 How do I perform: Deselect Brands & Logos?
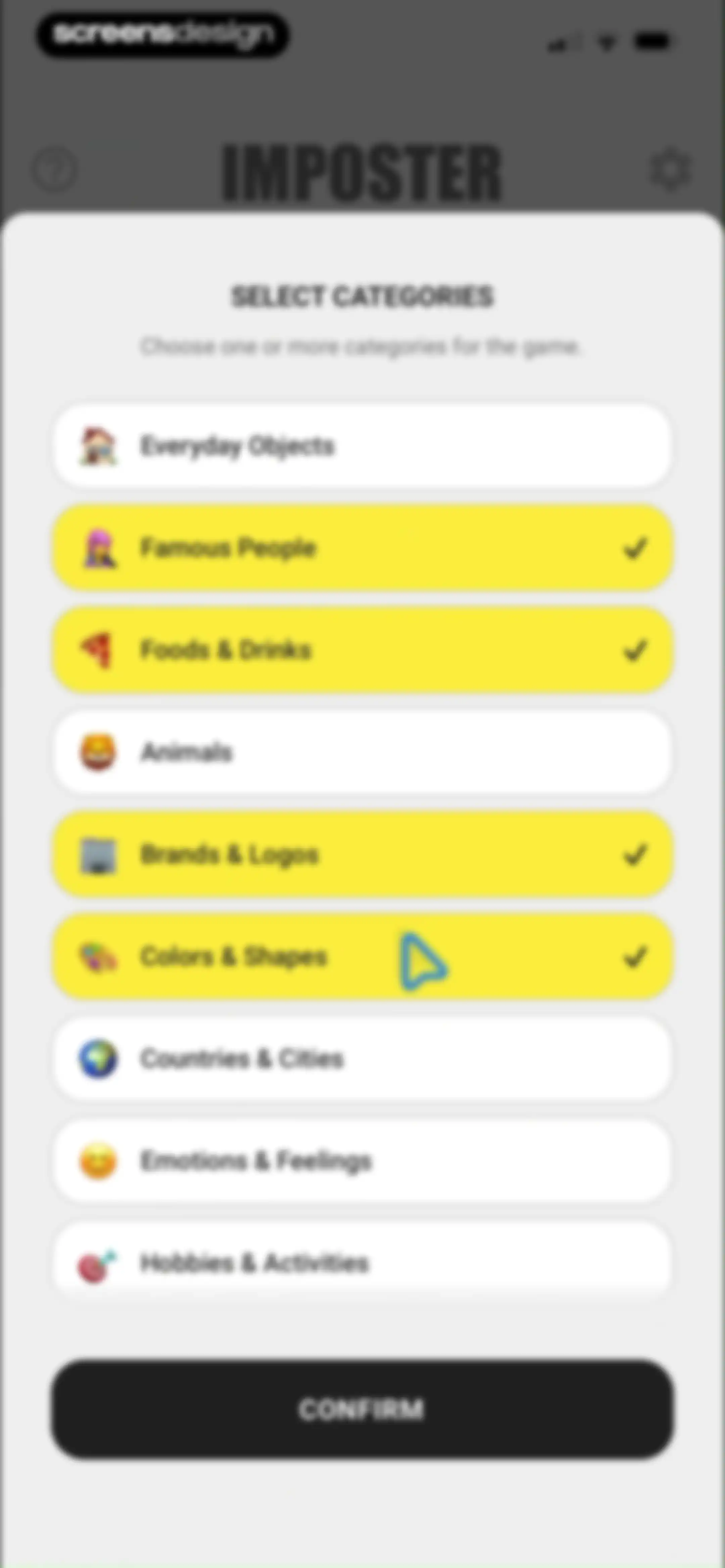pos(362,855)
